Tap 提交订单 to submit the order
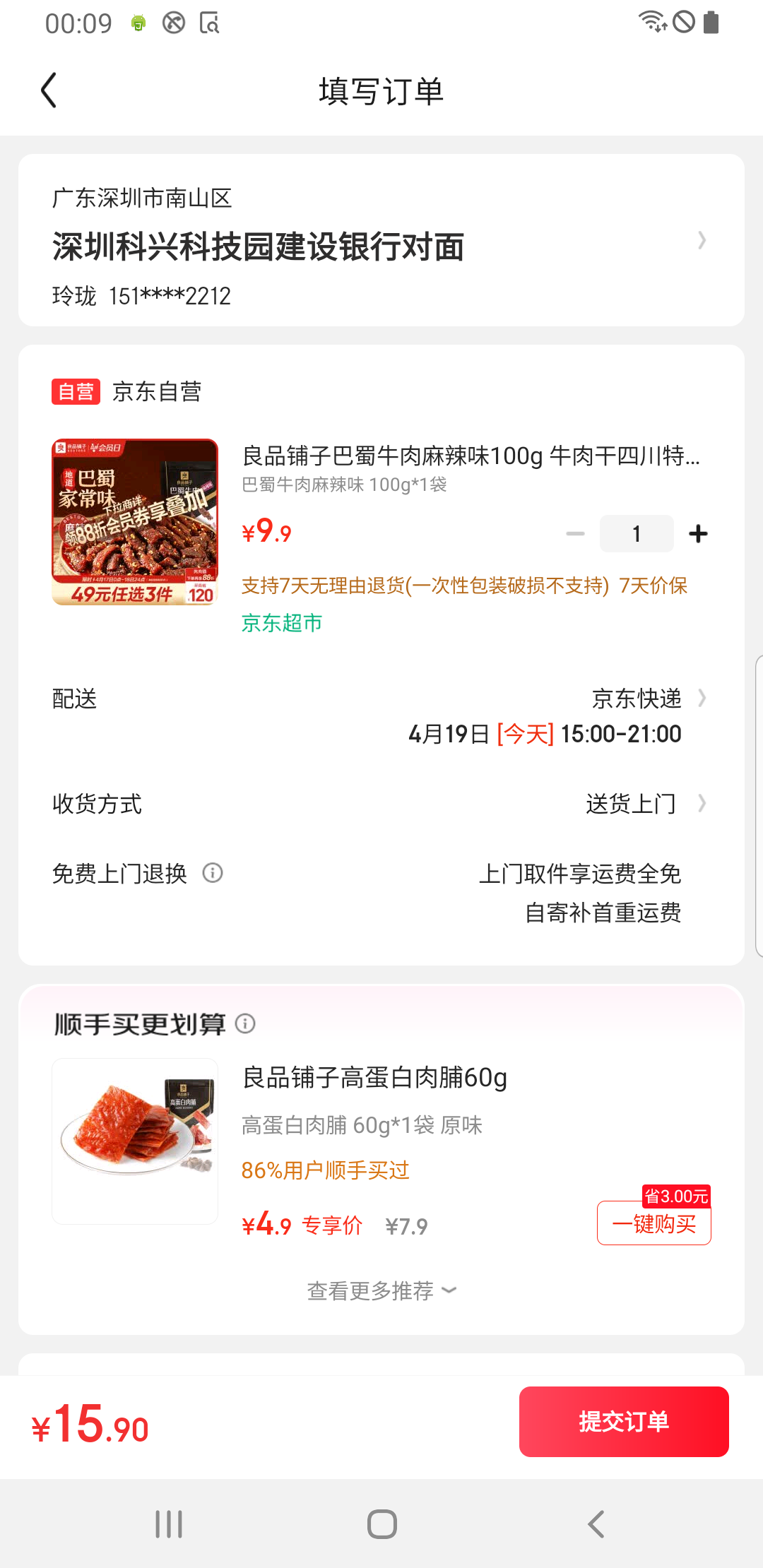763x1568 pixels. 624,1421
